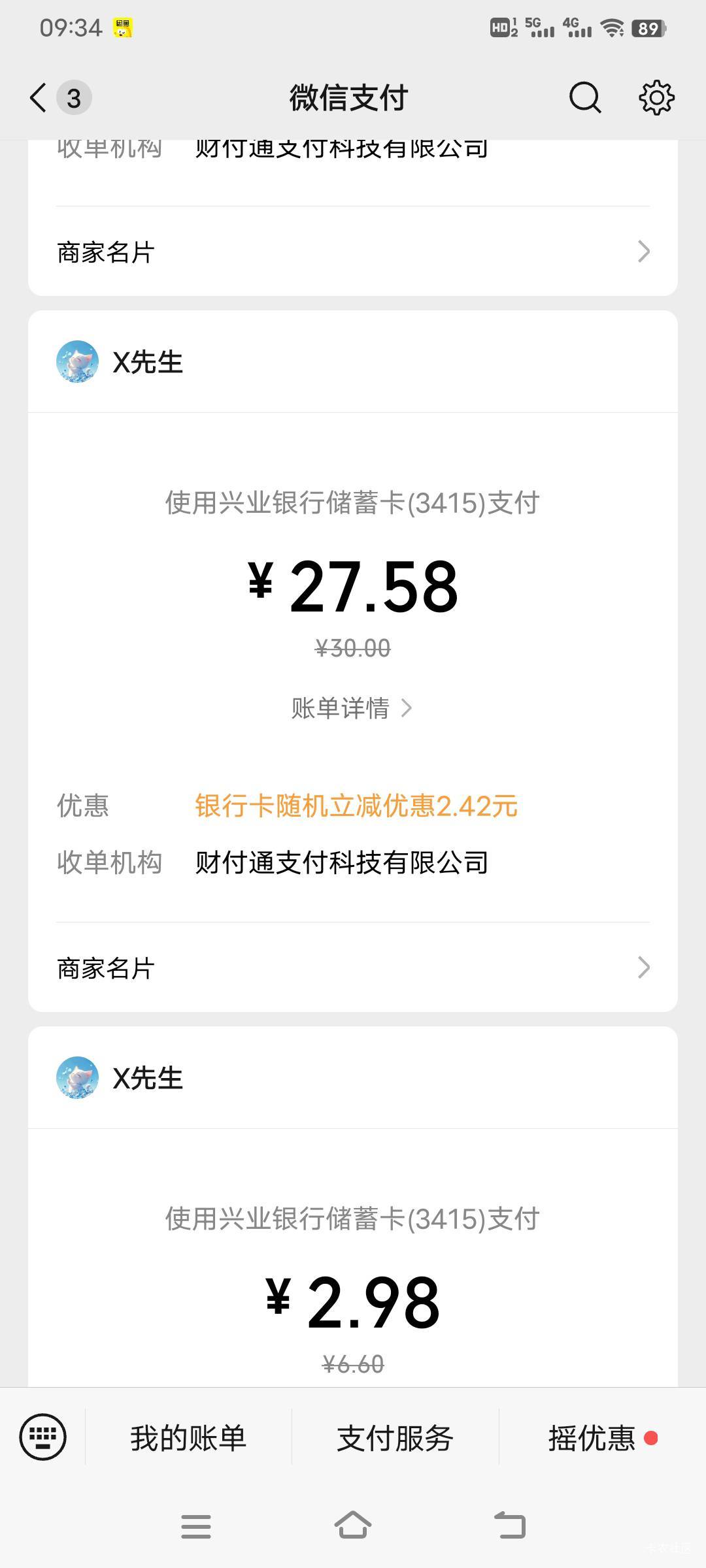
Task: Open the 支付服务 menu
Action: (395, 1438)
